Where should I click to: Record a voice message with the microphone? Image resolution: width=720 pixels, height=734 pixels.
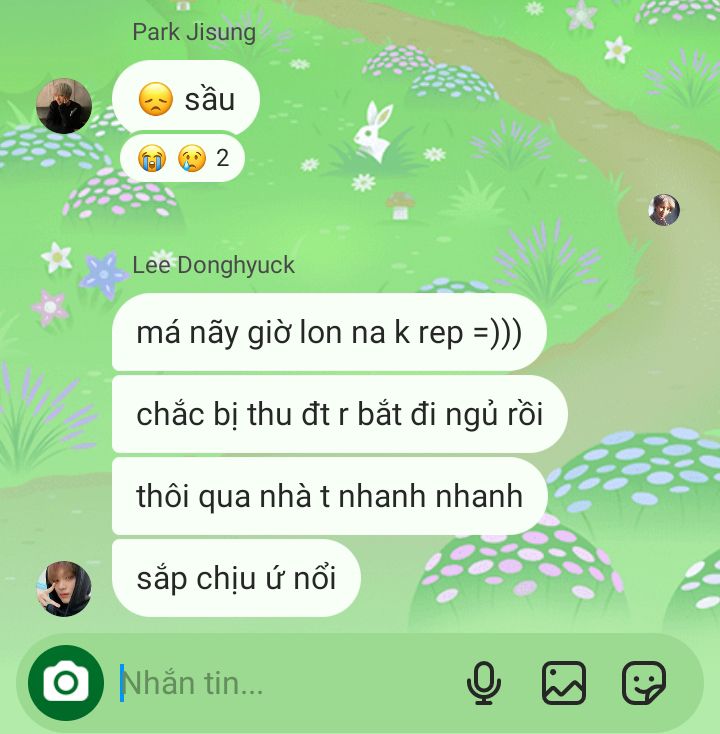[x=484, y=683]
